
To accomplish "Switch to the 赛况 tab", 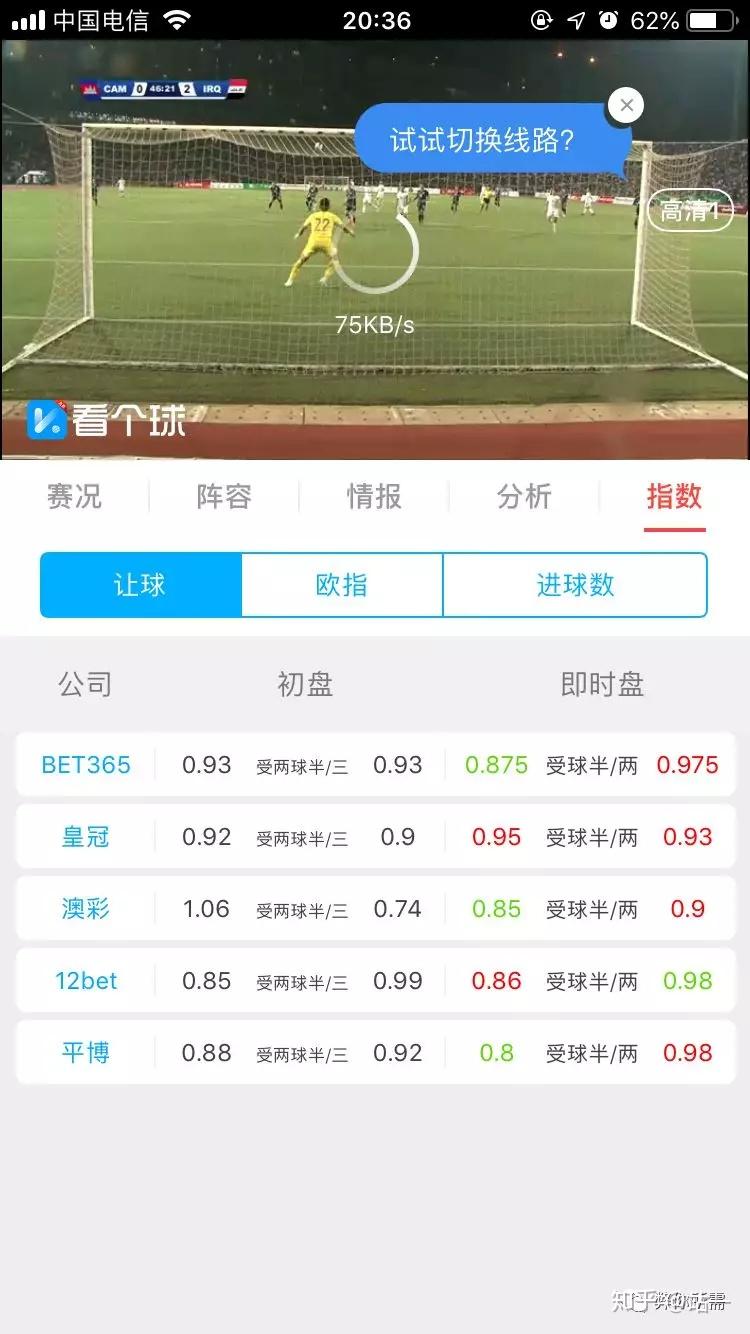I will 75,496.
